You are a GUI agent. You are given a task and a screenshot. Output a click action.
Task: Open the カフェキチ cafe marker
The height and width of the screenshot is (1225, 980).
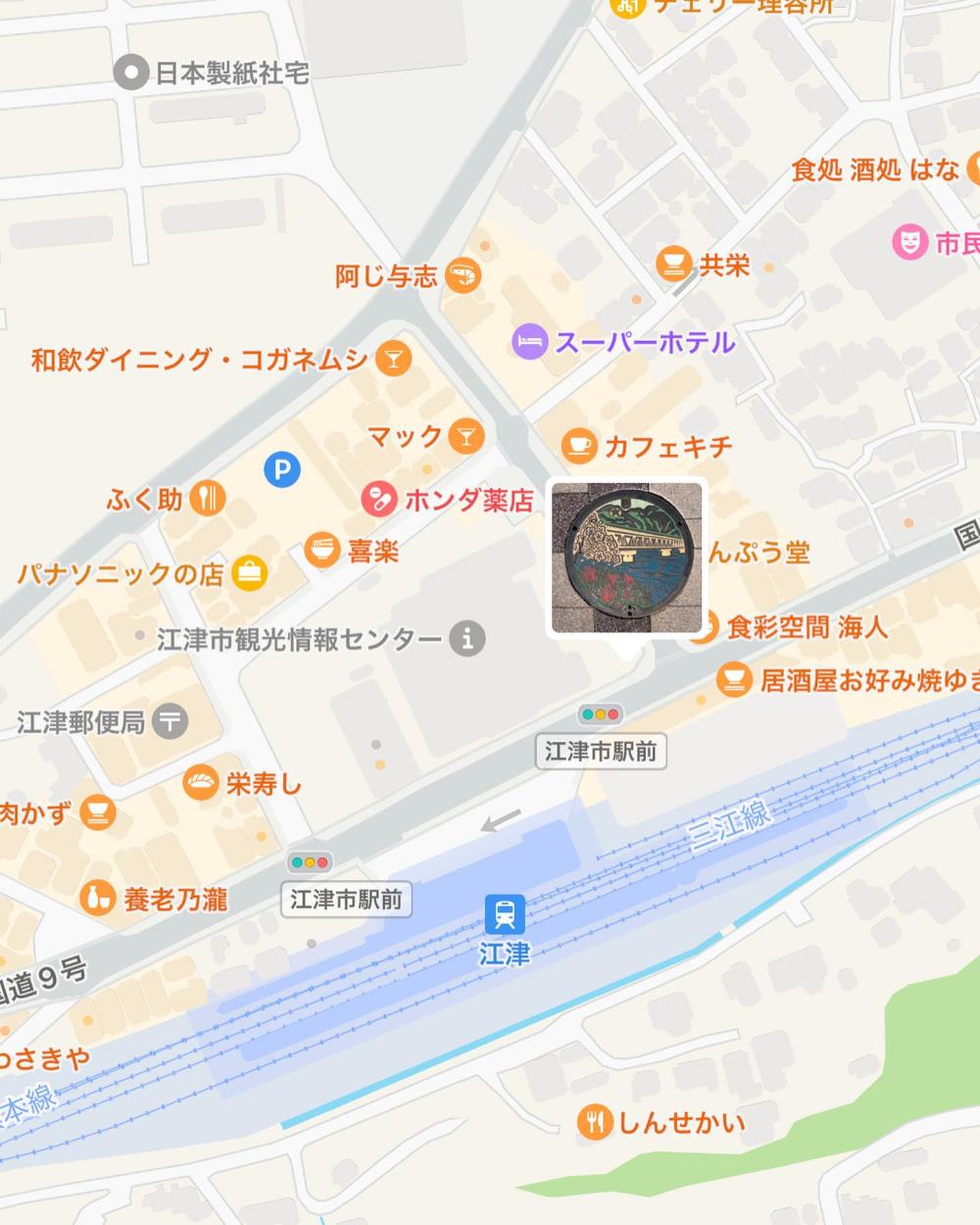[579, 446]
